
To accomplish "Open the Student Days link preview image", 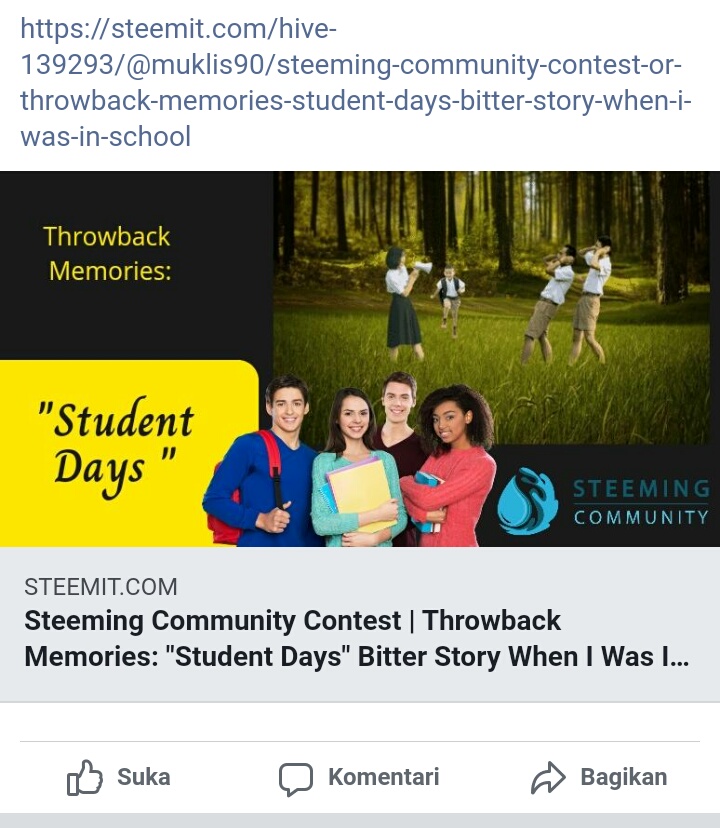I will coord(360,359).
